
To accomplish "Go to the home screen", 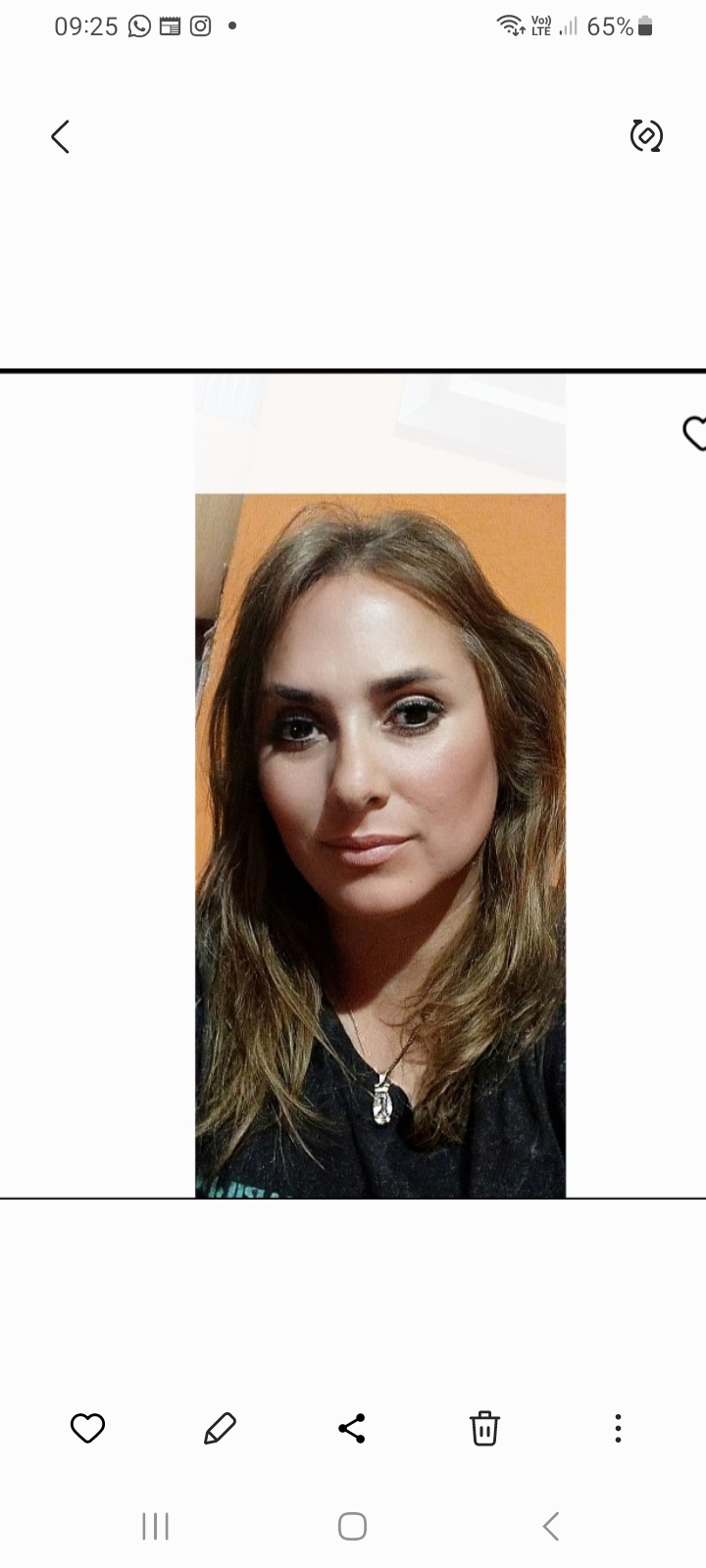I will click(352, 1526).
